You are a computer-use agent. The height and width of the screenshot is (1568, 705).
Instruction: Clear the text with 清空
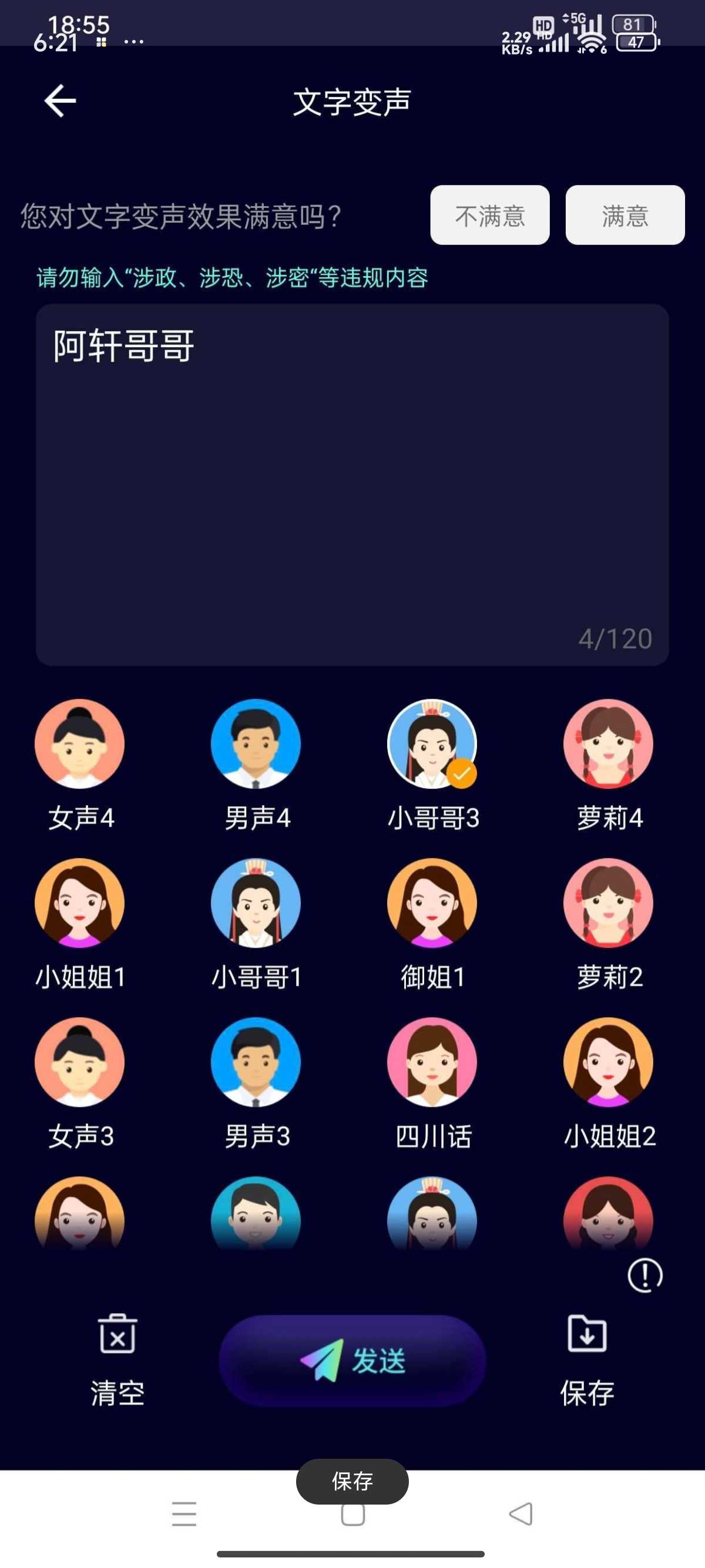pos(117,1358)
